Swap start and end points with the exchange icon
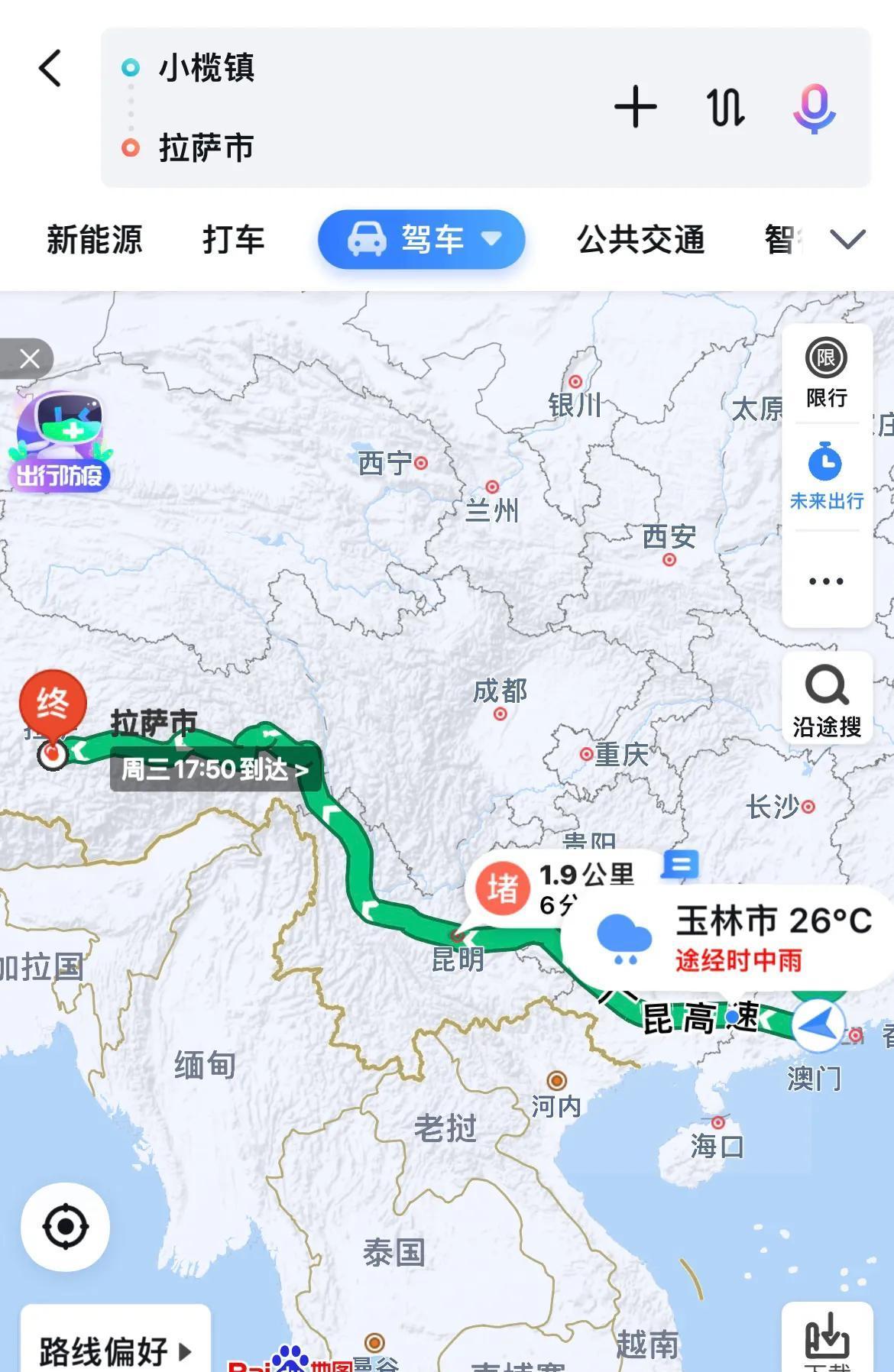Screen dimensions: 894x1372 724,108
